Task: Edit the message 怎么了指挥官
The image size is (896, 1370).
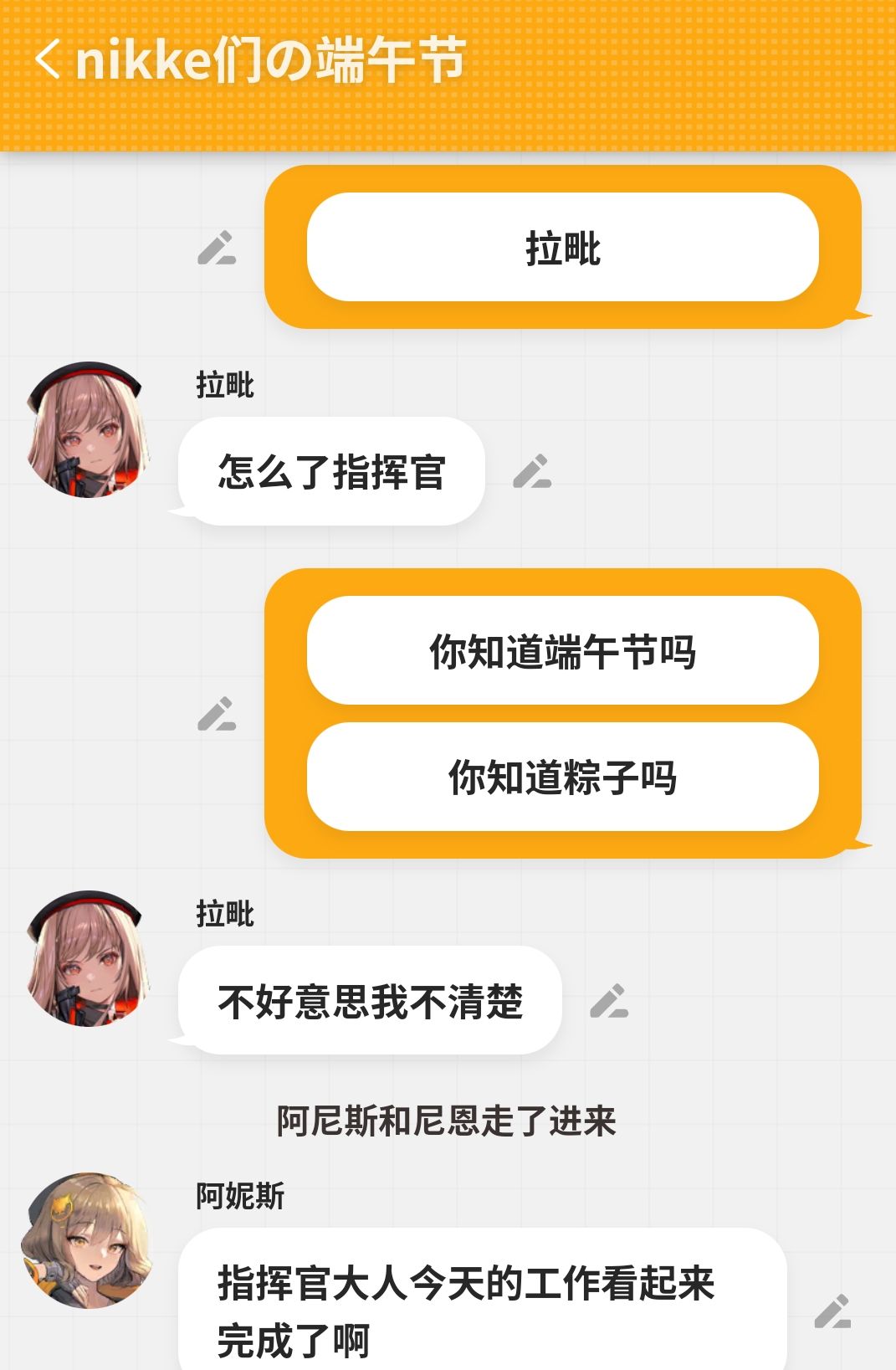Action: pos(532,471)
